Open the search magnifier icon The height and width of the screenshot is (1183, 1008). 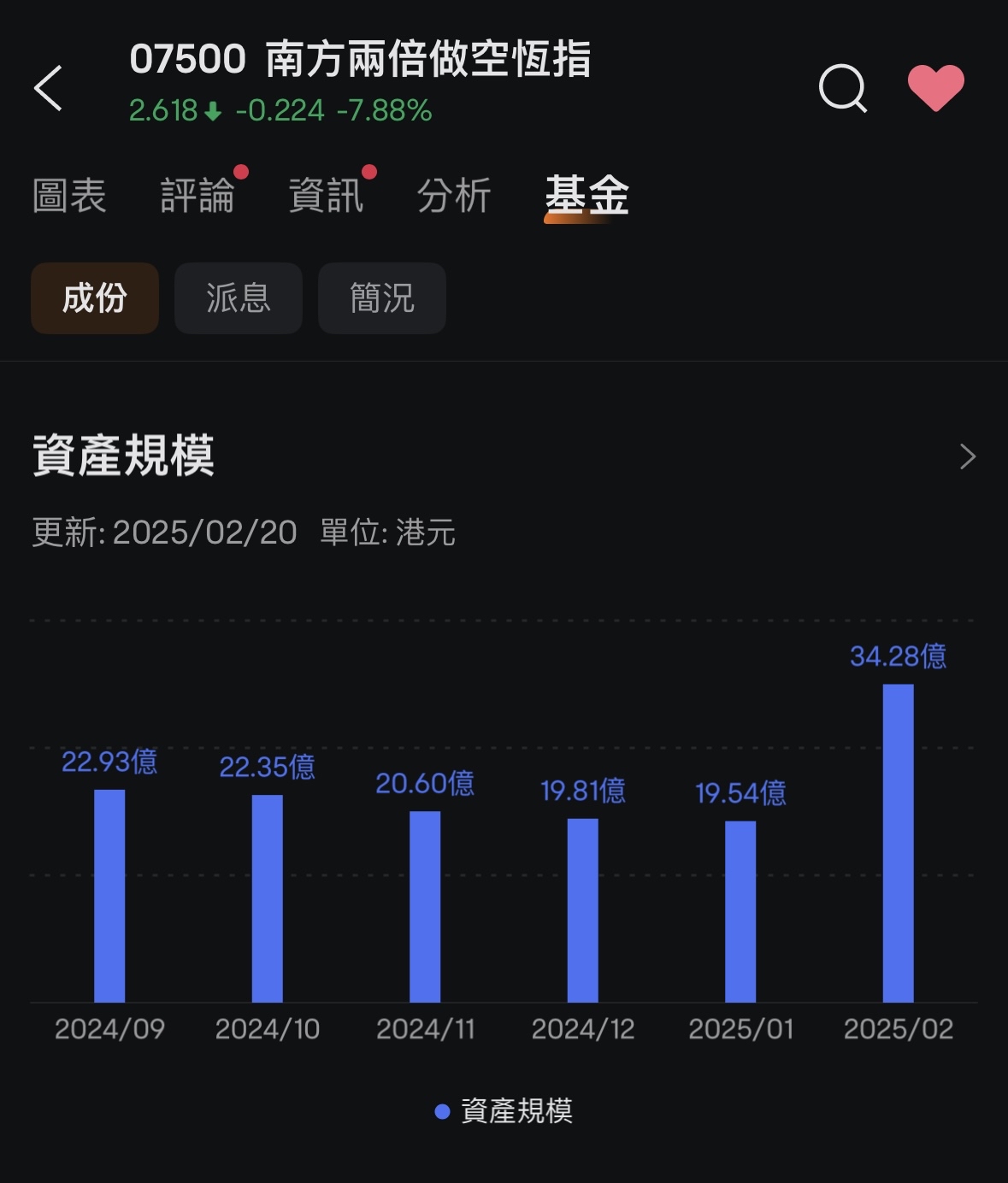point(842,88)
